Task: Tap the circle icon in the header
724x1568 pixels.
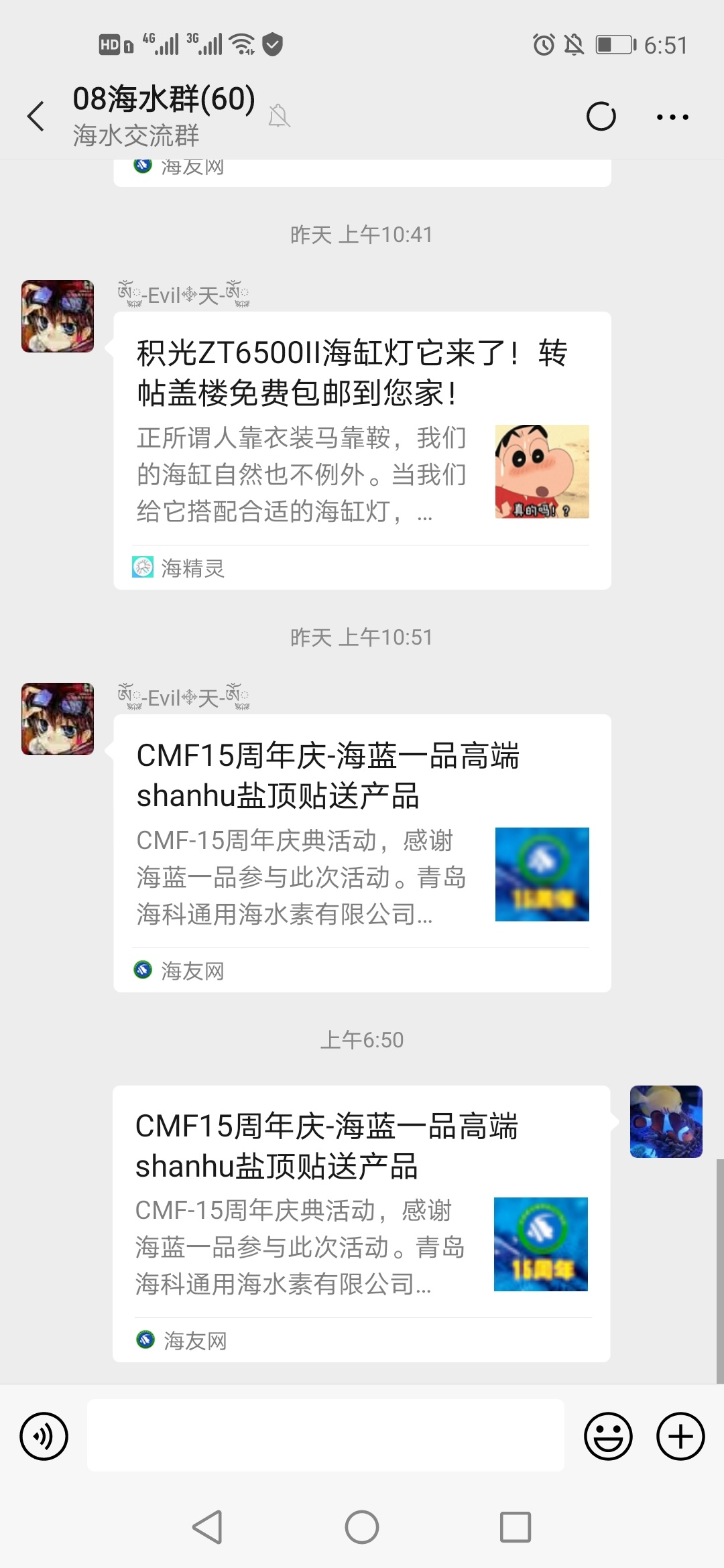Action: 601,117
